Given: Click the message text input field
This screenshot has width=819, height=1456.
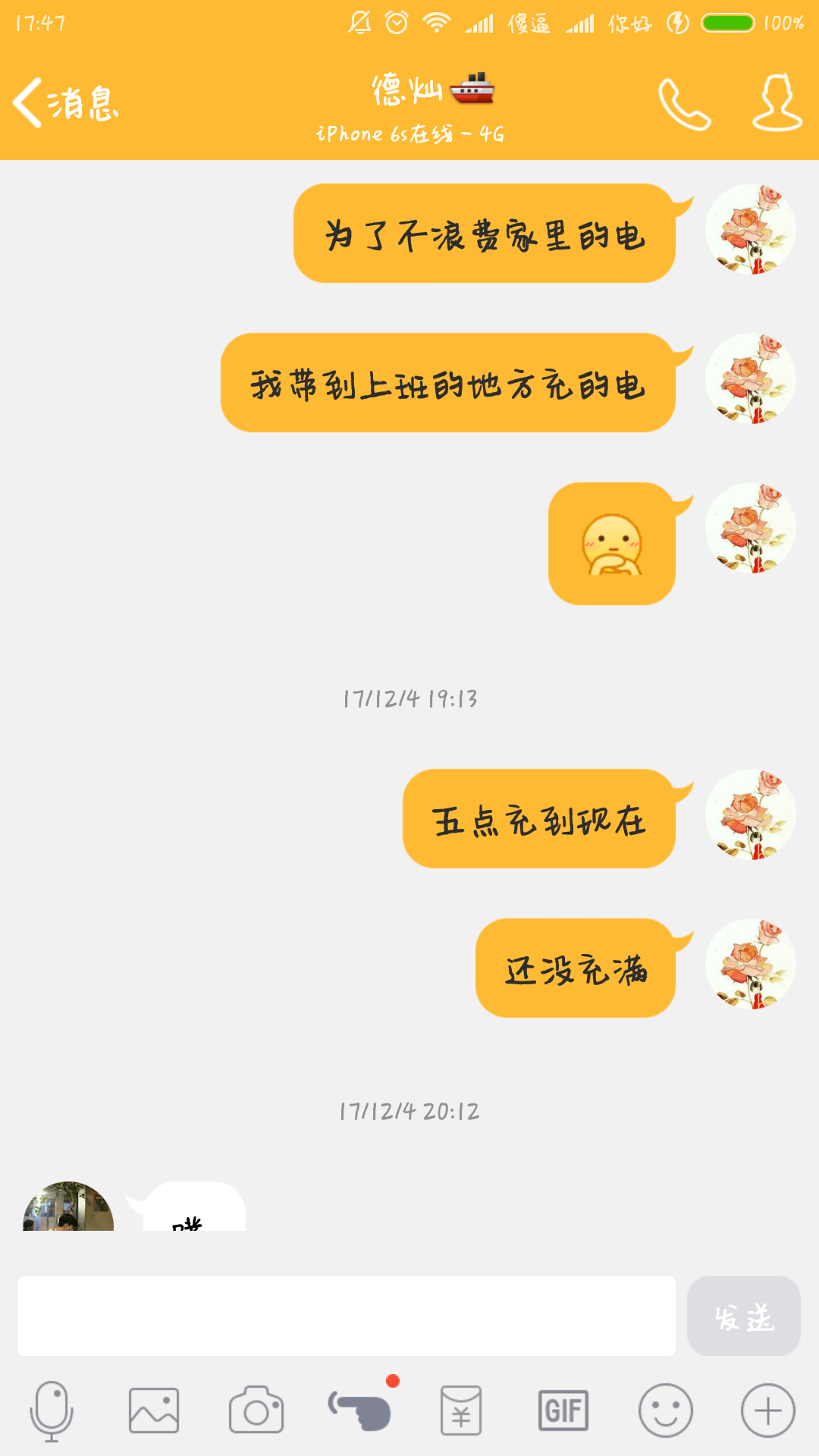Looking at the screenshot, I should point(345,1317).
